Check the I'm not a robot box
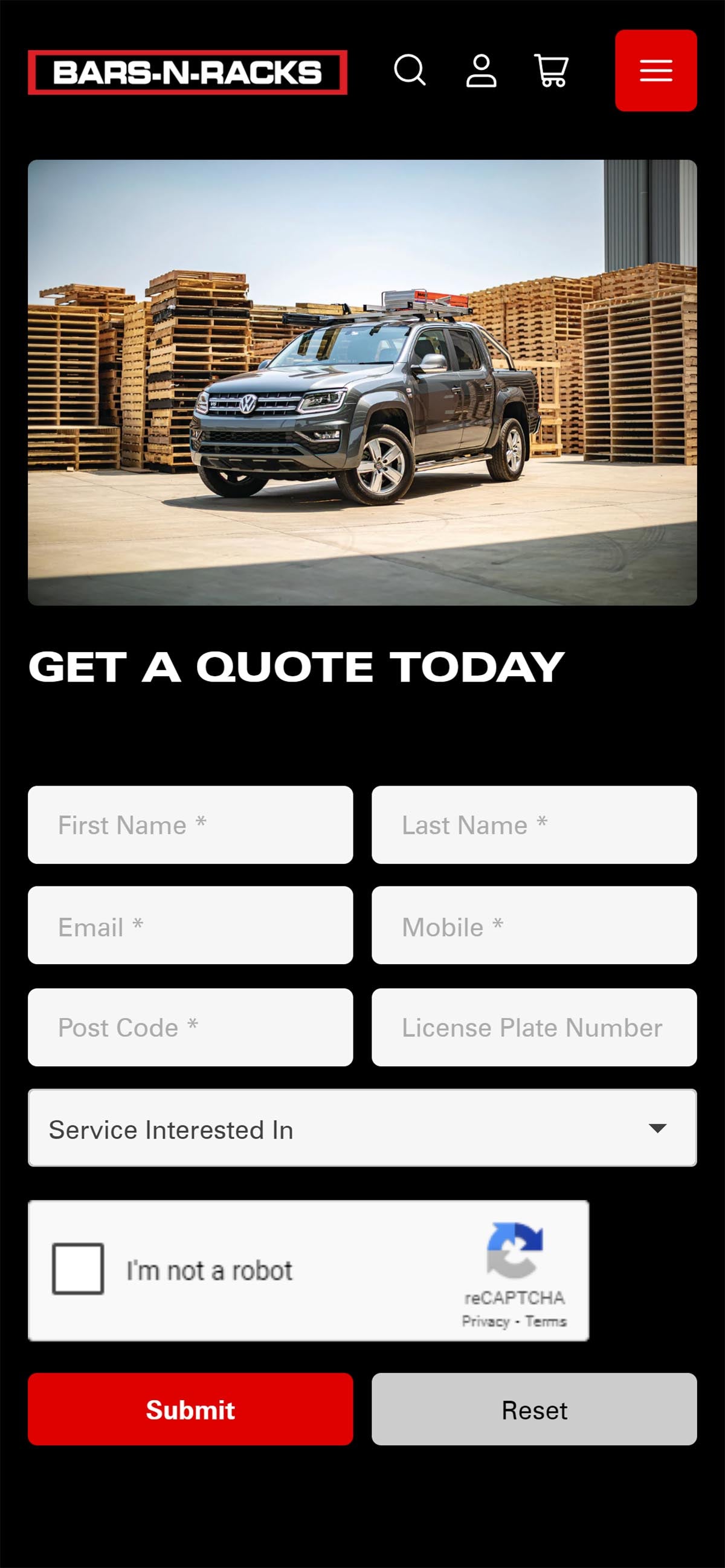 coord(78,1269)
